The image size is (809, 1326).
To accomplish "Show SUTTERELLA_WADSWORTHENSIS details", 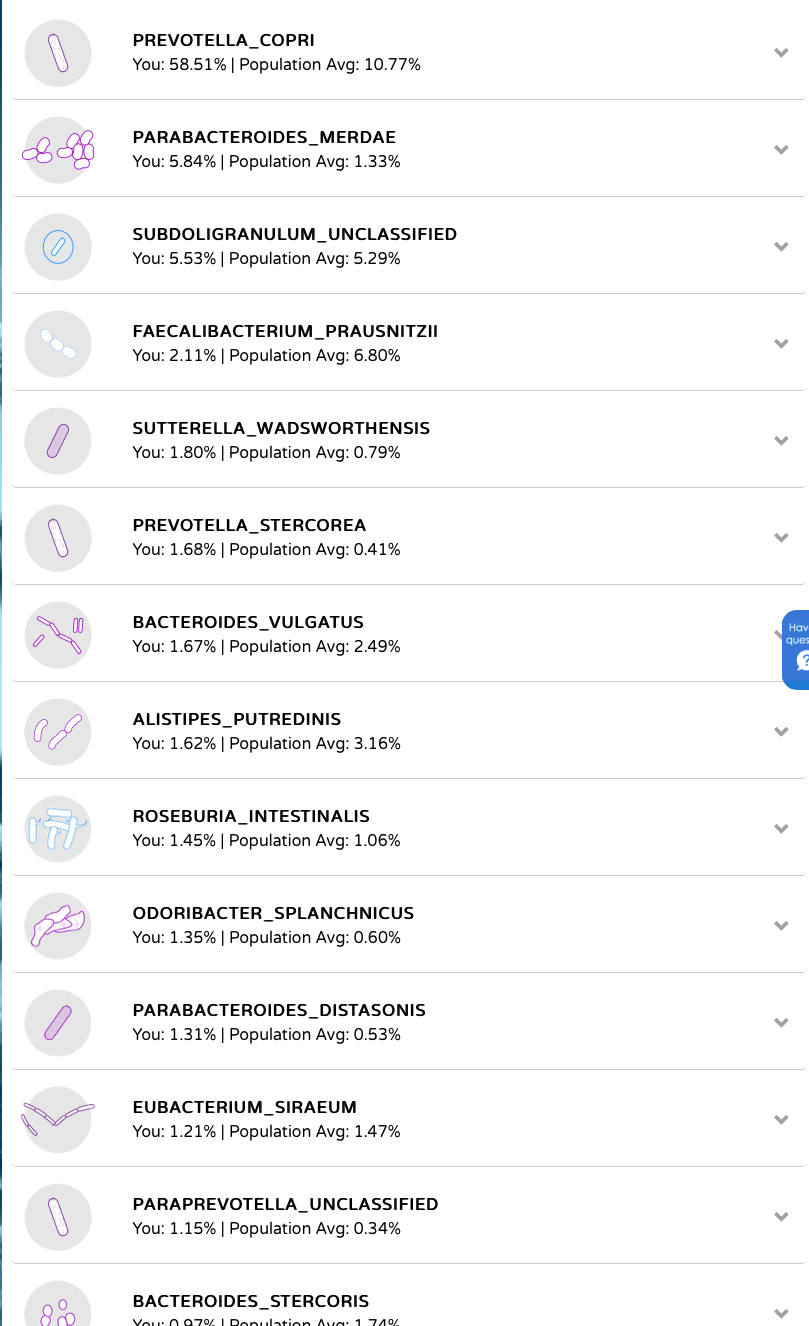I will (408, 440).
